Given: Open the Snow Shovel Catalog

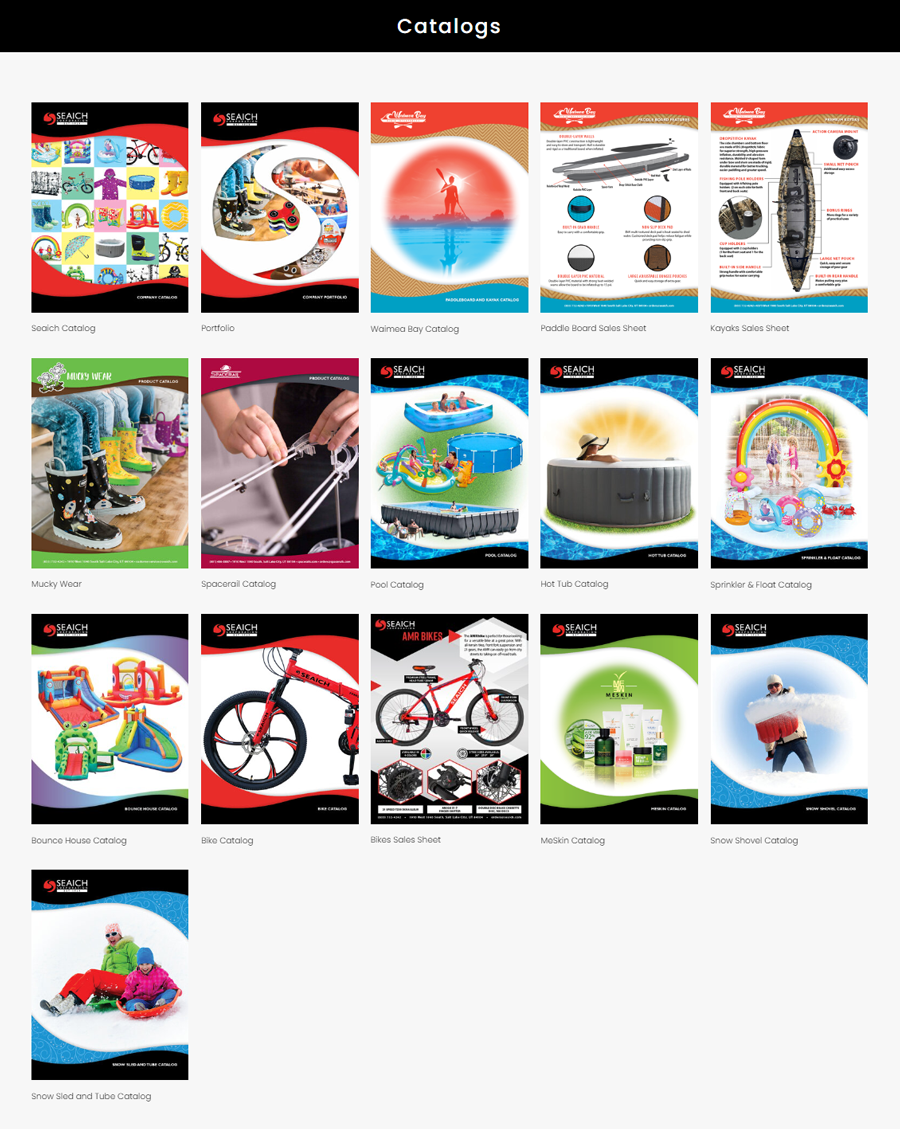Looking at the screenshot, I should click(789, 719).
